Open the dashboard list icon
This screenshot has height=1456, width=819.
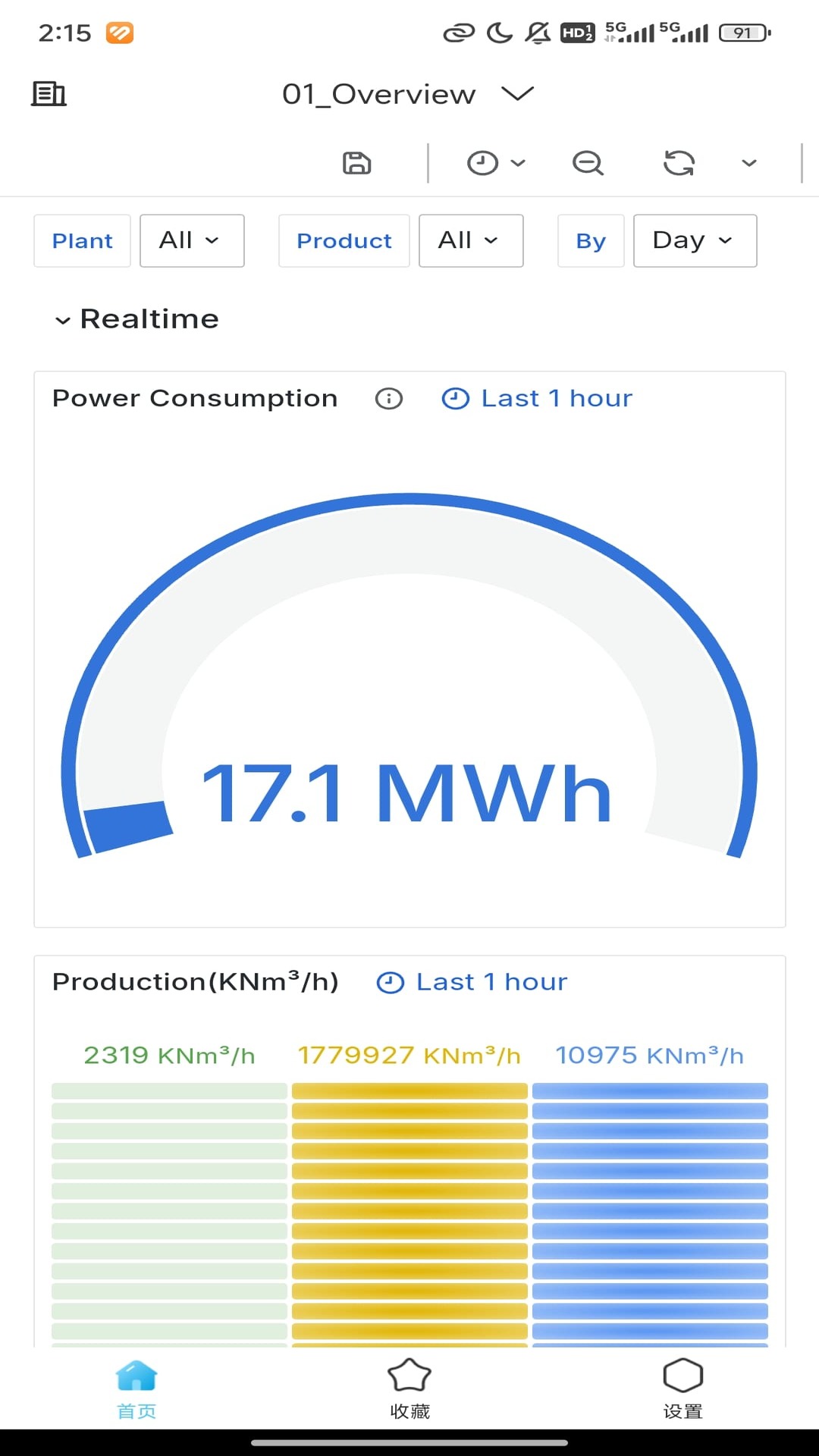[49, 94]
